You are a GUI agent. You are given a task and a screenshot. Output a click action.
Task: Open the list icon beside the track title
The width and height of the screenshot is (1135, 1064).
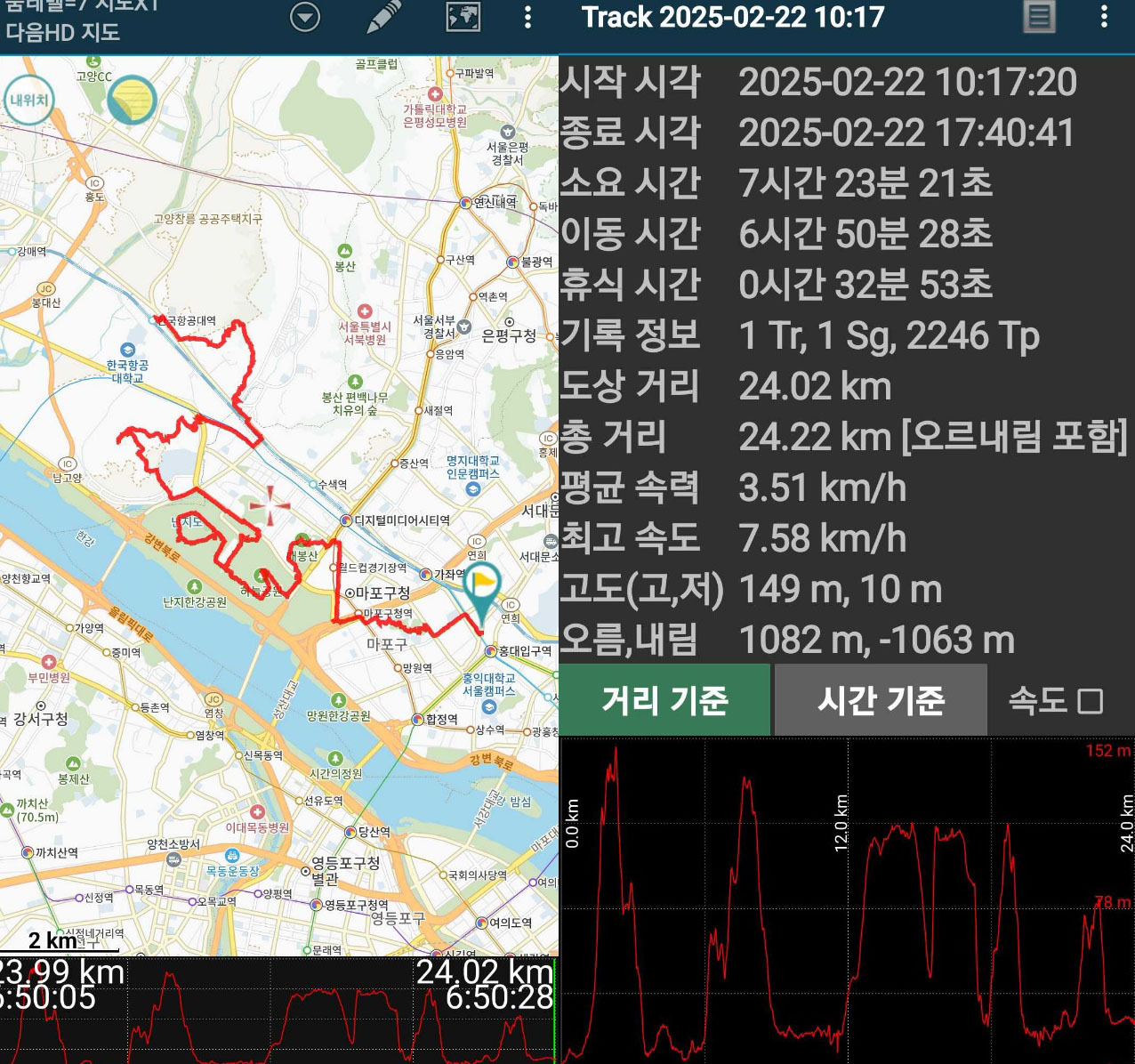pos(1039,16)
